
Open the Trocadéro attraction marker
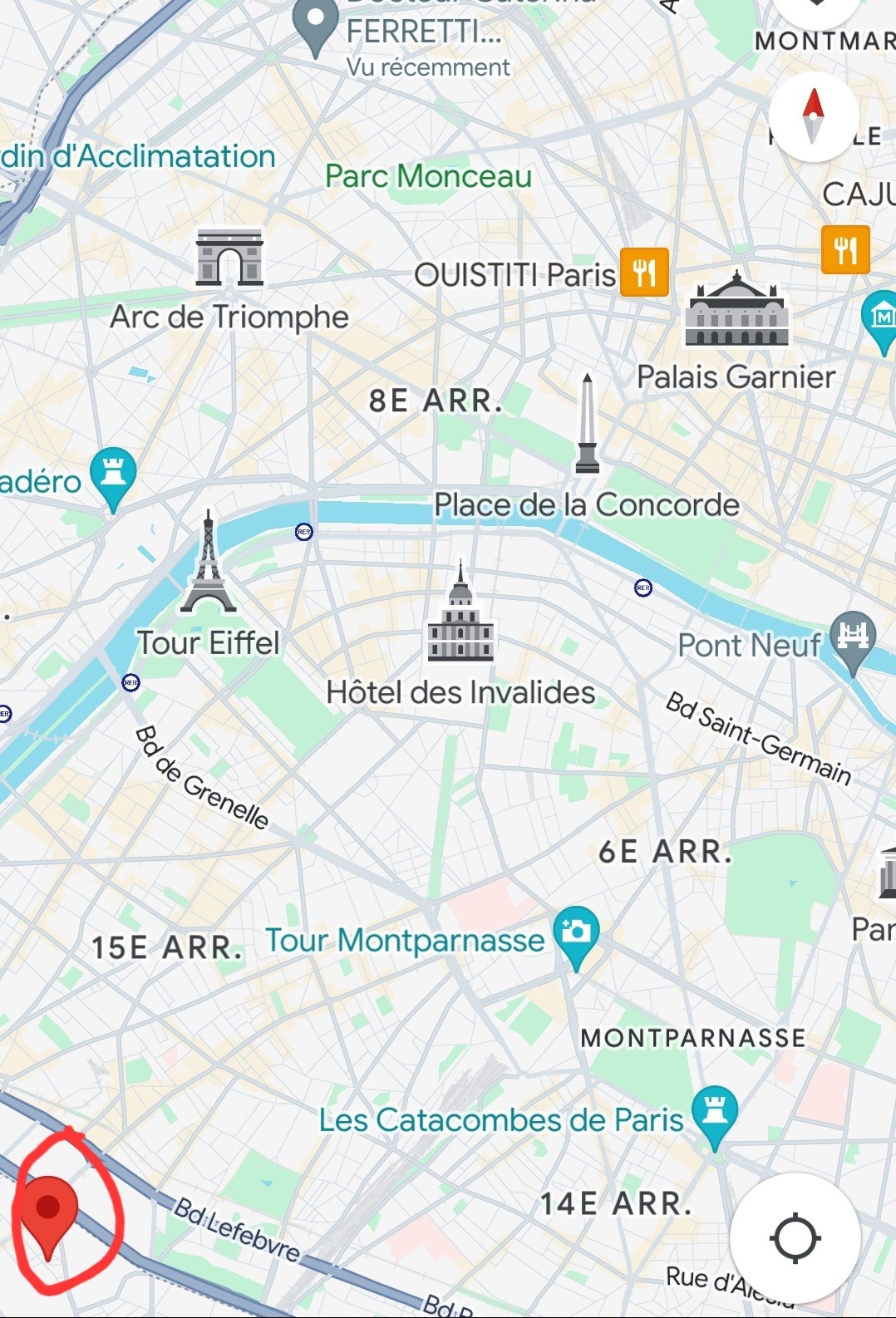pos(113,475)
